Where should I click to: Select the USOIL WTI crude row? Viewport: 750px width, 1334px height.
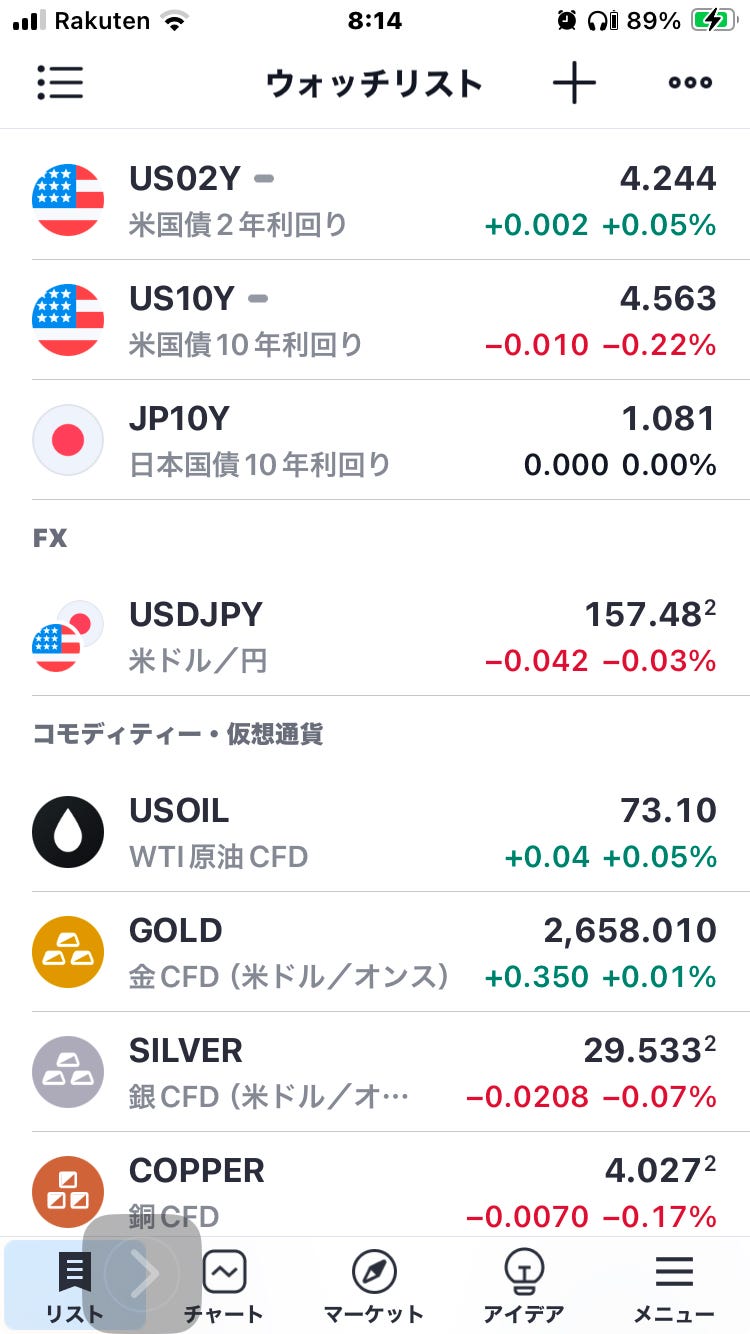tap(375, 832)
